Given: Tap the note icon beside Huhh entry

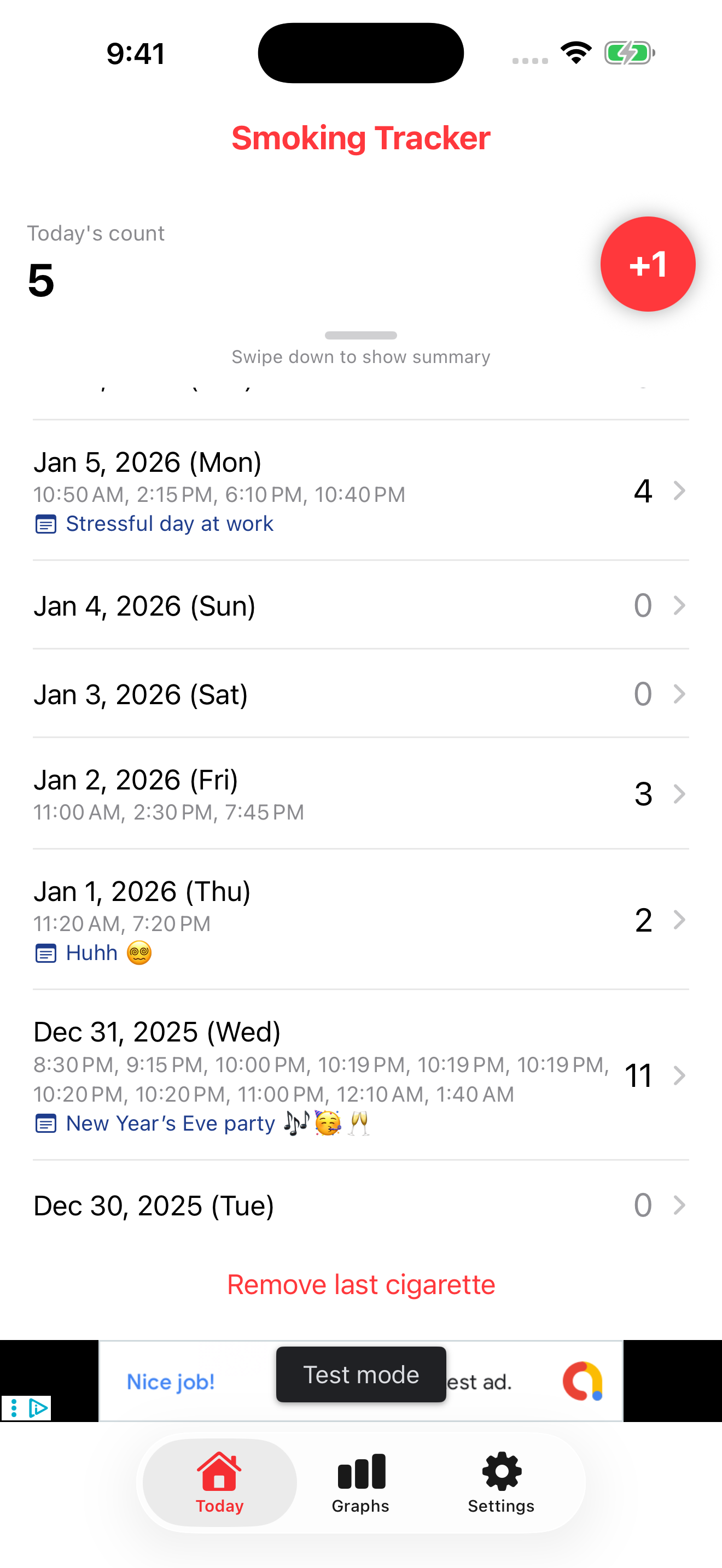Looking at the screenshot, I should 45,952.
